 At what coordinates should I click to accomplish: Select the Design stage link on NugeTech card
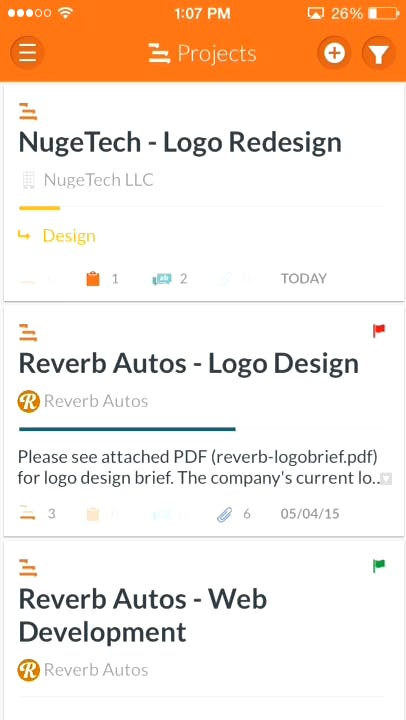point(69,236)
